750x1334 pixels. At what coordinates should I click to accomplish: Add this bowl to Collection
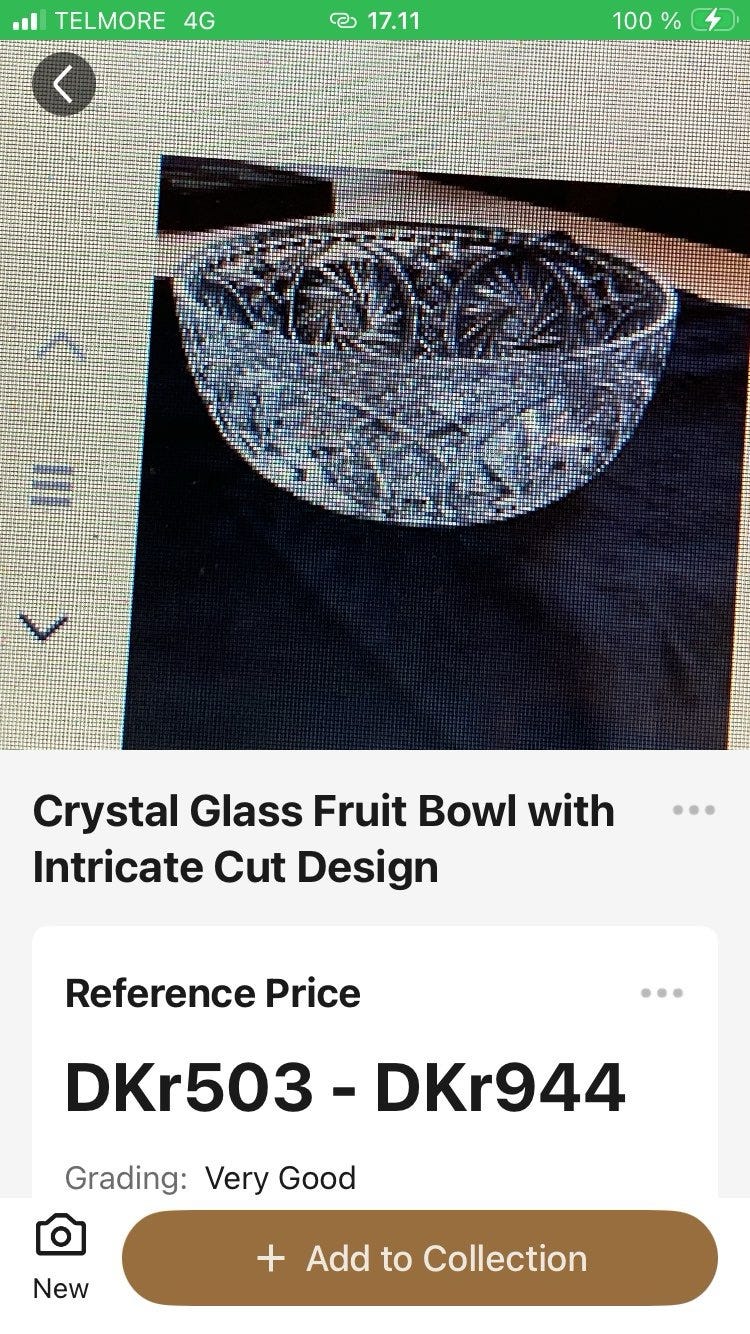click(420, 1258)
